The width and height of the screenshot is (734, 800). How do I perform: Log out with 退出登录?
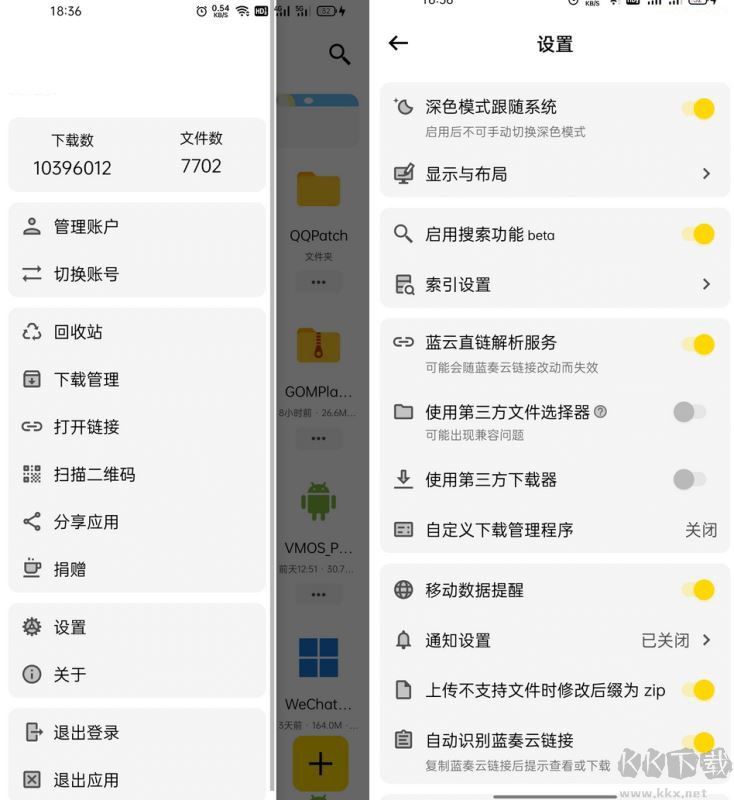pos(86,733)
